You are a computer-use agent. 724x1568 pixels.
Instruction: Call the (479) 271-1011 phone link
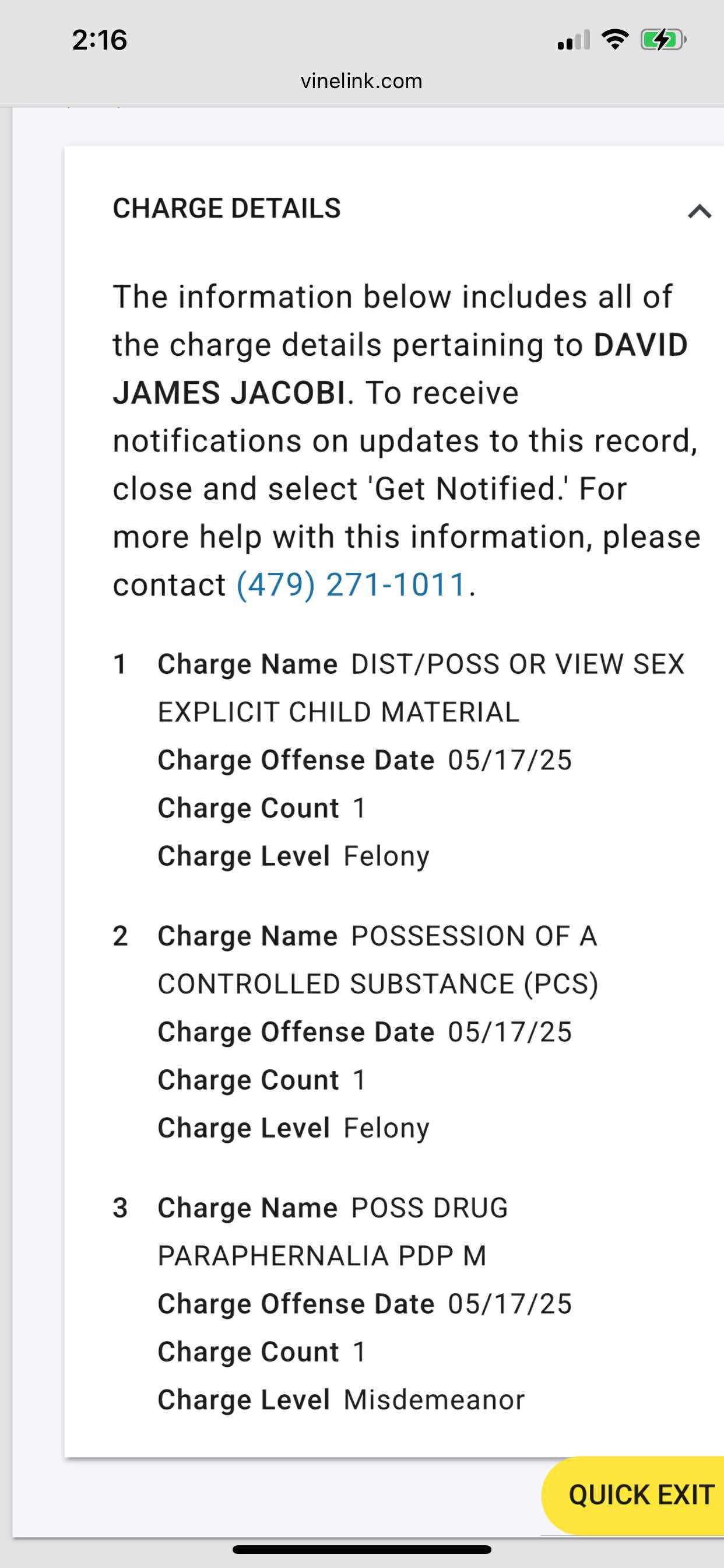351,585
